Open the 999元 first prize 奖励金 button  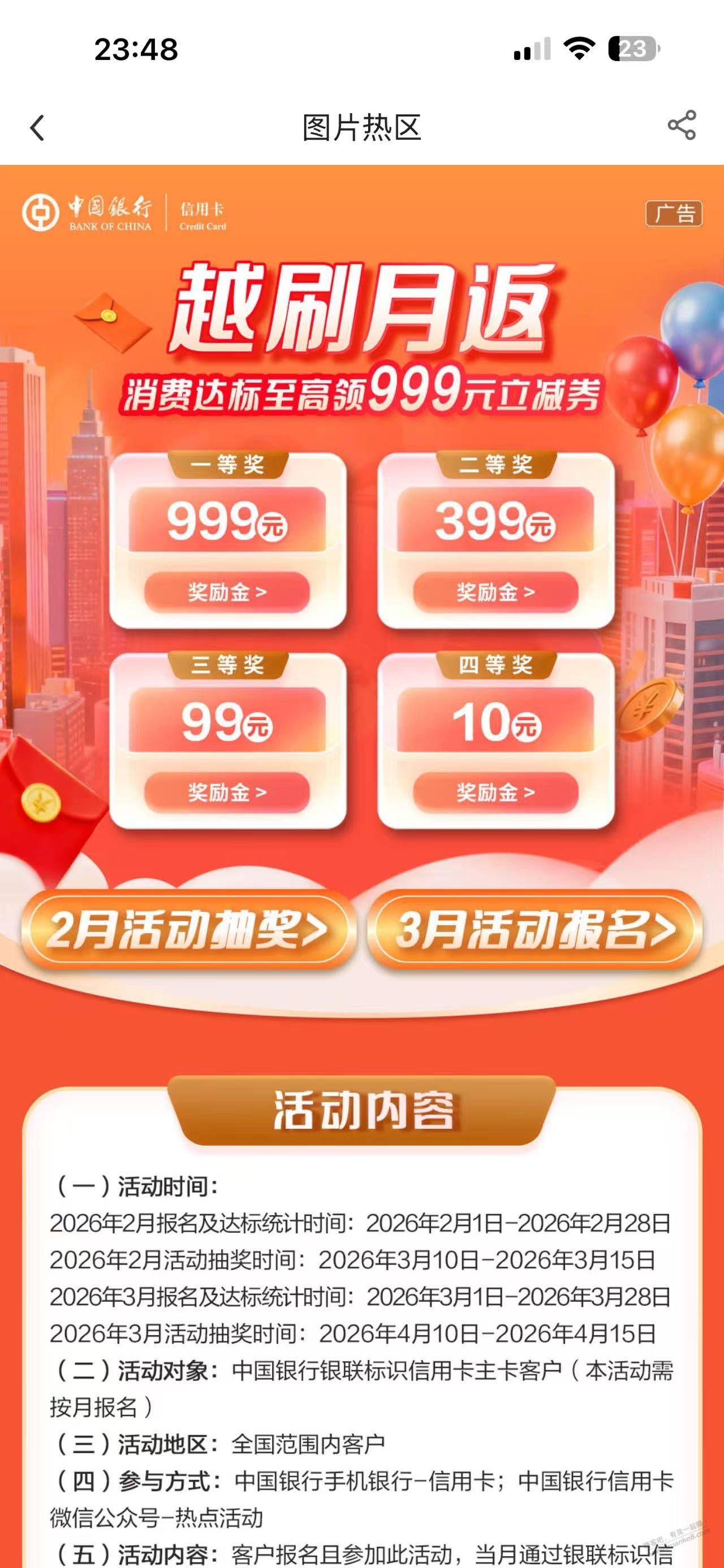(227, 592)
